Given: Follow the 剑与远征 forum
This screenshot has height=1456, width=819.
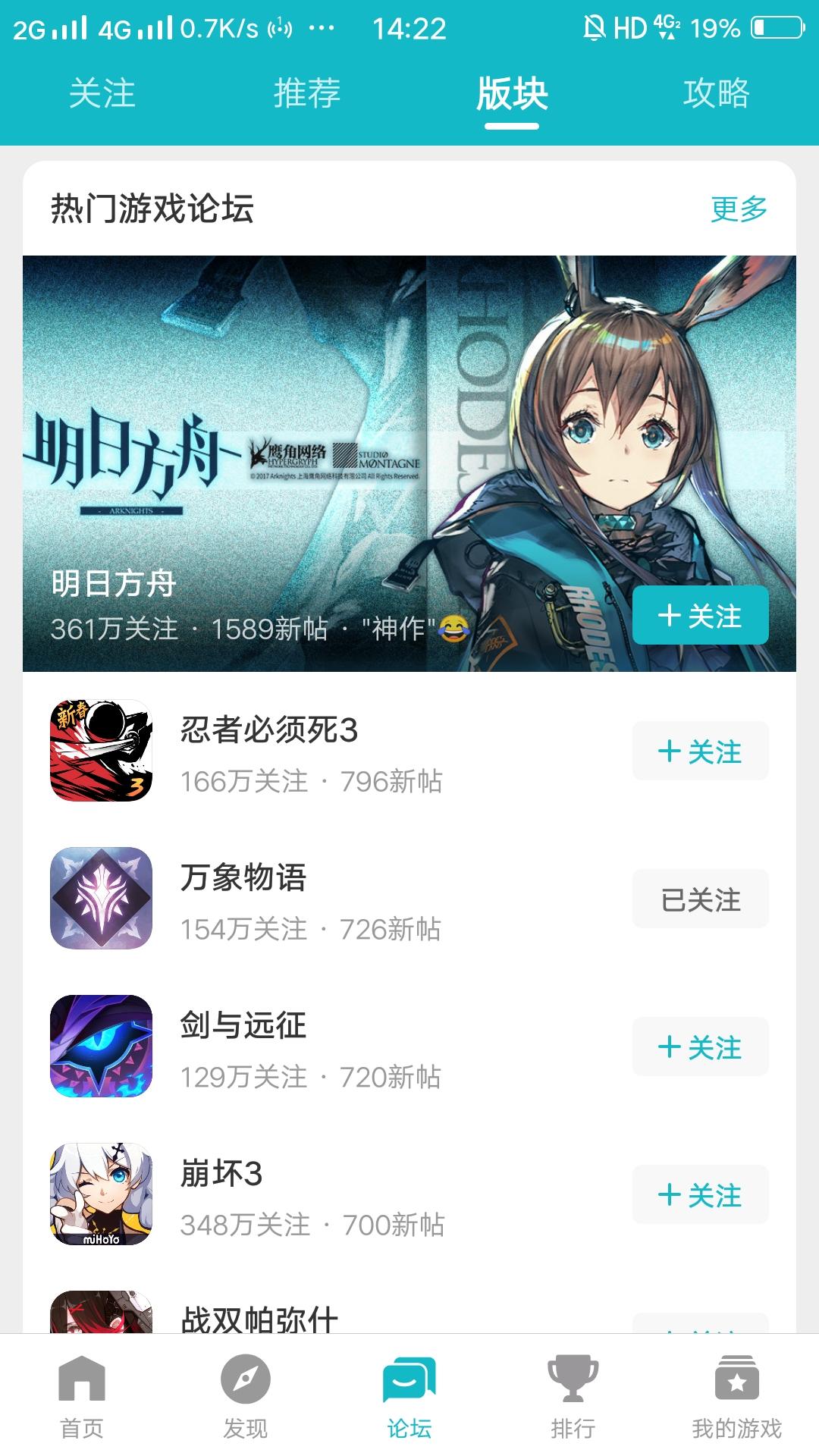Looking at the screenshot, I should [x=700, y=1046].
